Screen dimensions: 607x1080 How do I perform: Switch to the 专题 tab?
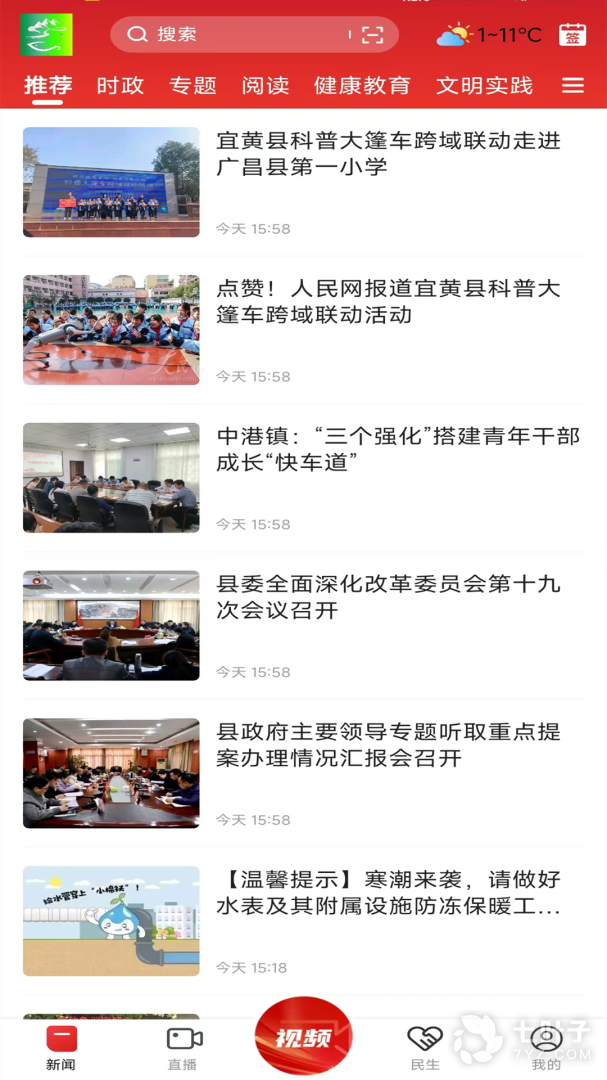[193, 85]
